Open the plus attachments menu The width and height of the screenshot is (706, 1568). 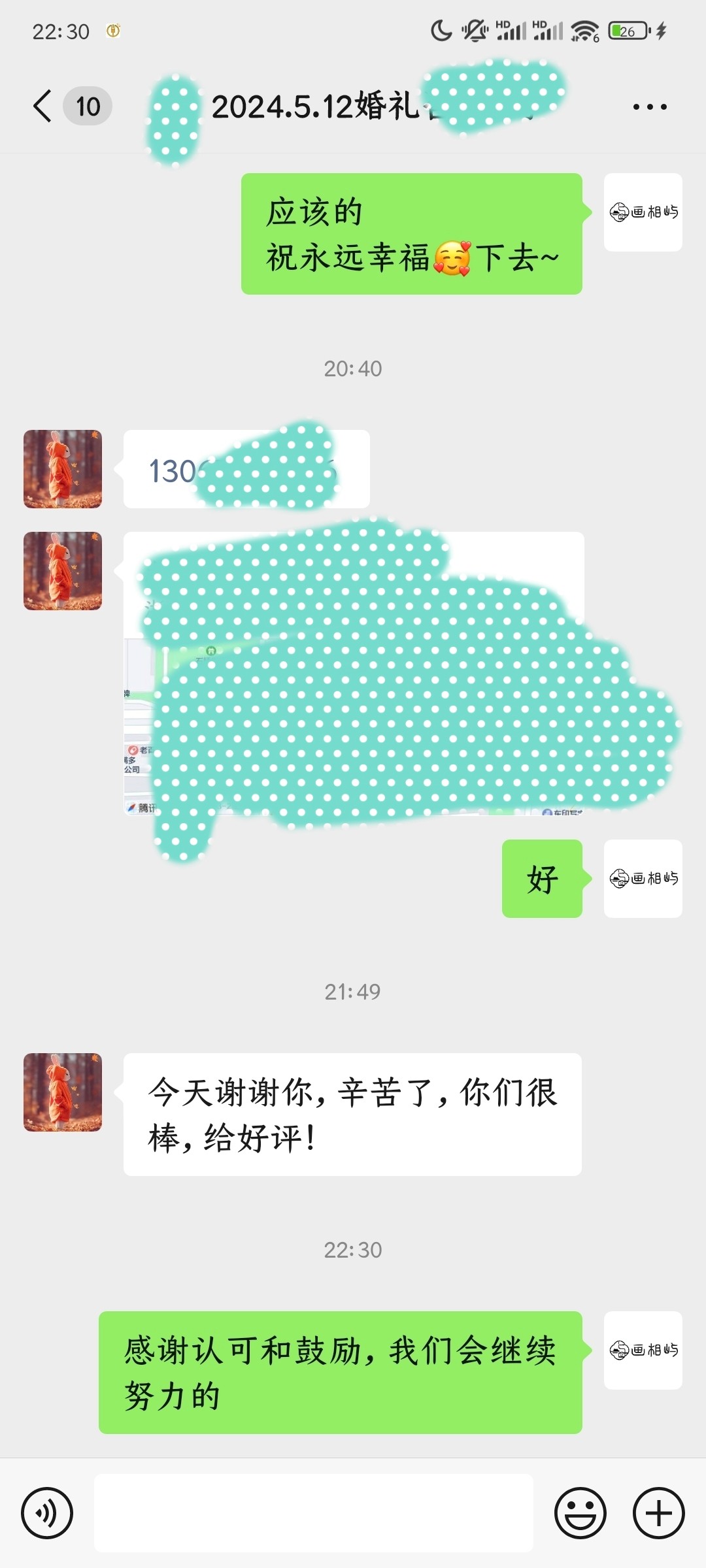click(658, 1512)
